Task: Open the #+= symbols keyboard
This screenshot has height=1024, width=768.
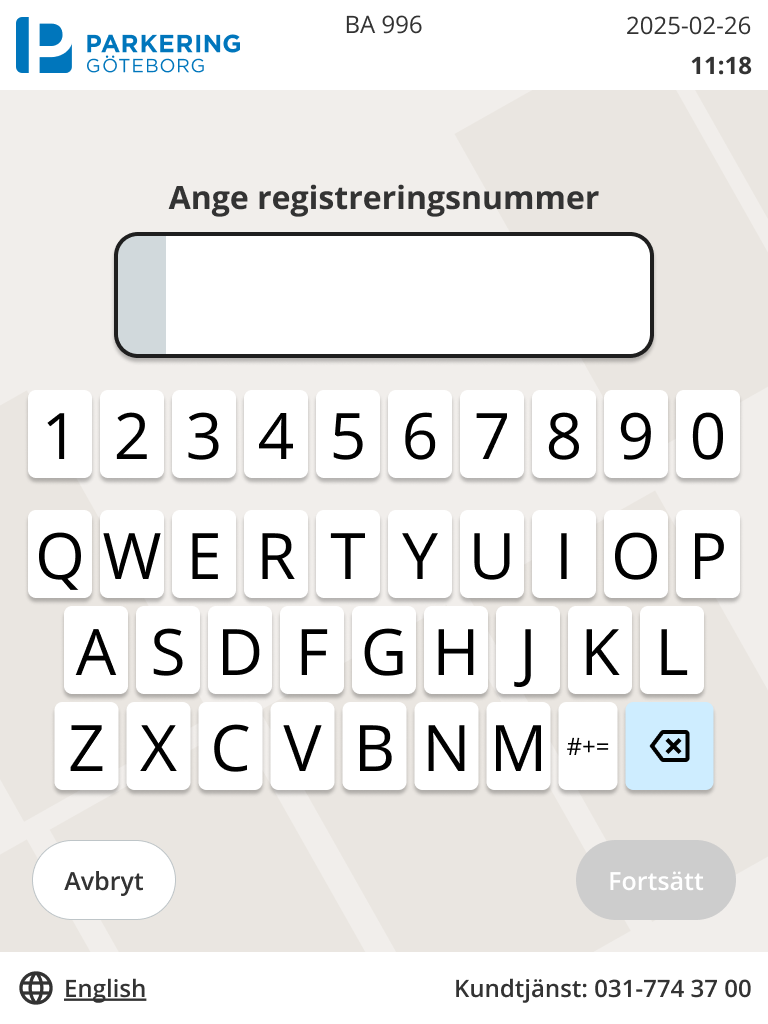Action: click(x=588, y=746)
